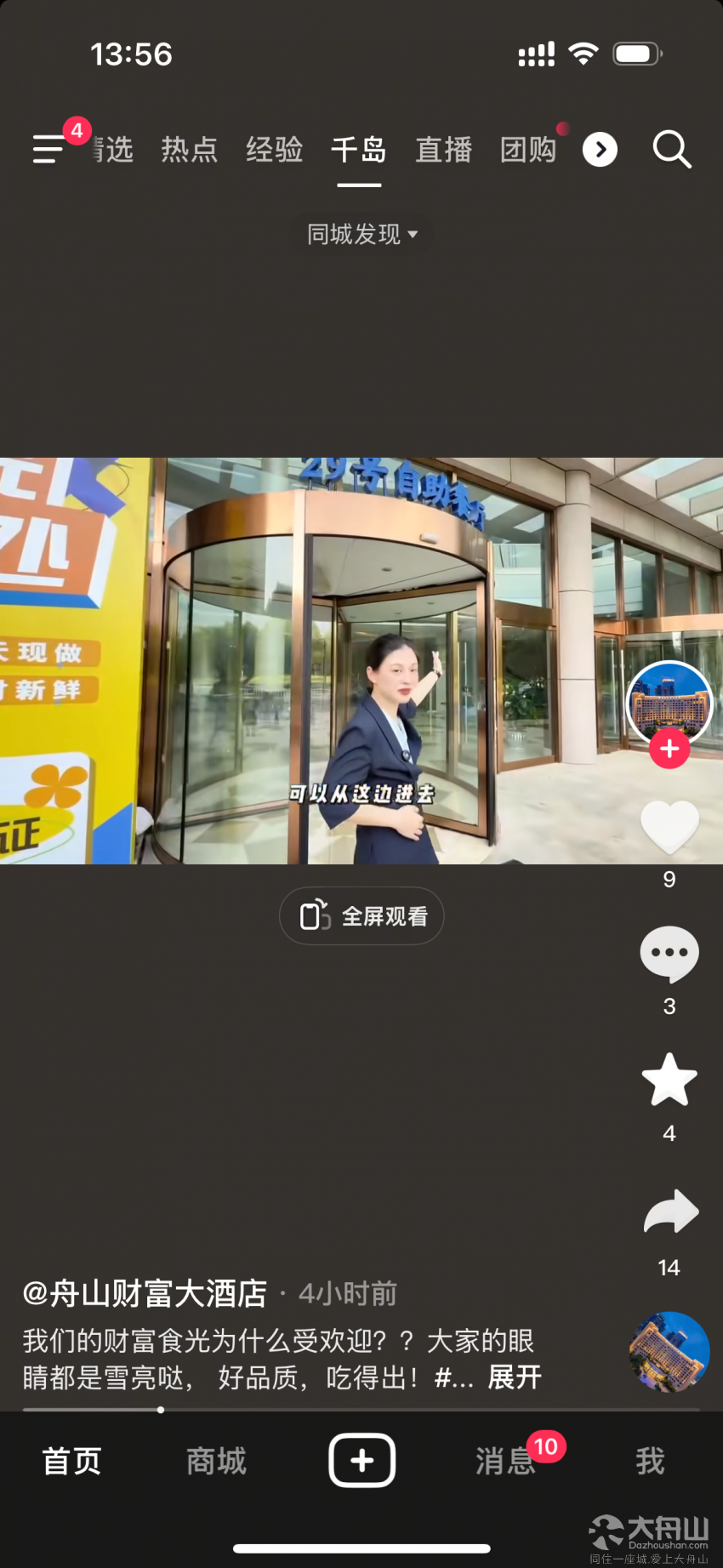Switch to the 经验 tab
This screenshot has height=1568, width=723.
click(x=274, y=150)
